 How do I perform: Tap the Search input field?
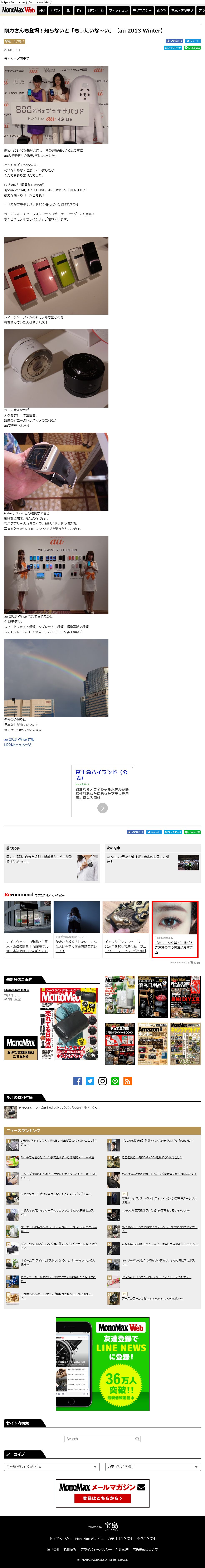coord(102,1439)
